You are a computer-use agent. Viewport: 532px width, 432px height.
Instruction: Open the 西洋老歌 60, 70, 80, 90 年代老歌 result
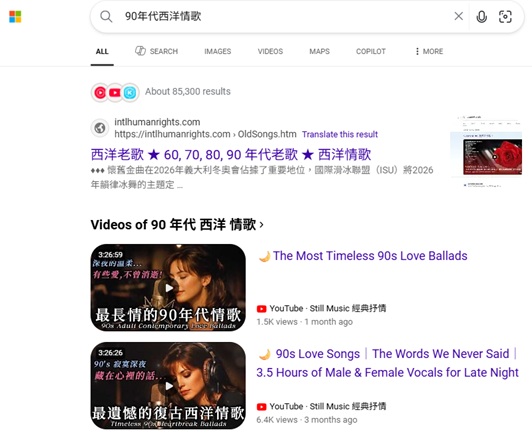coord(231,154)
